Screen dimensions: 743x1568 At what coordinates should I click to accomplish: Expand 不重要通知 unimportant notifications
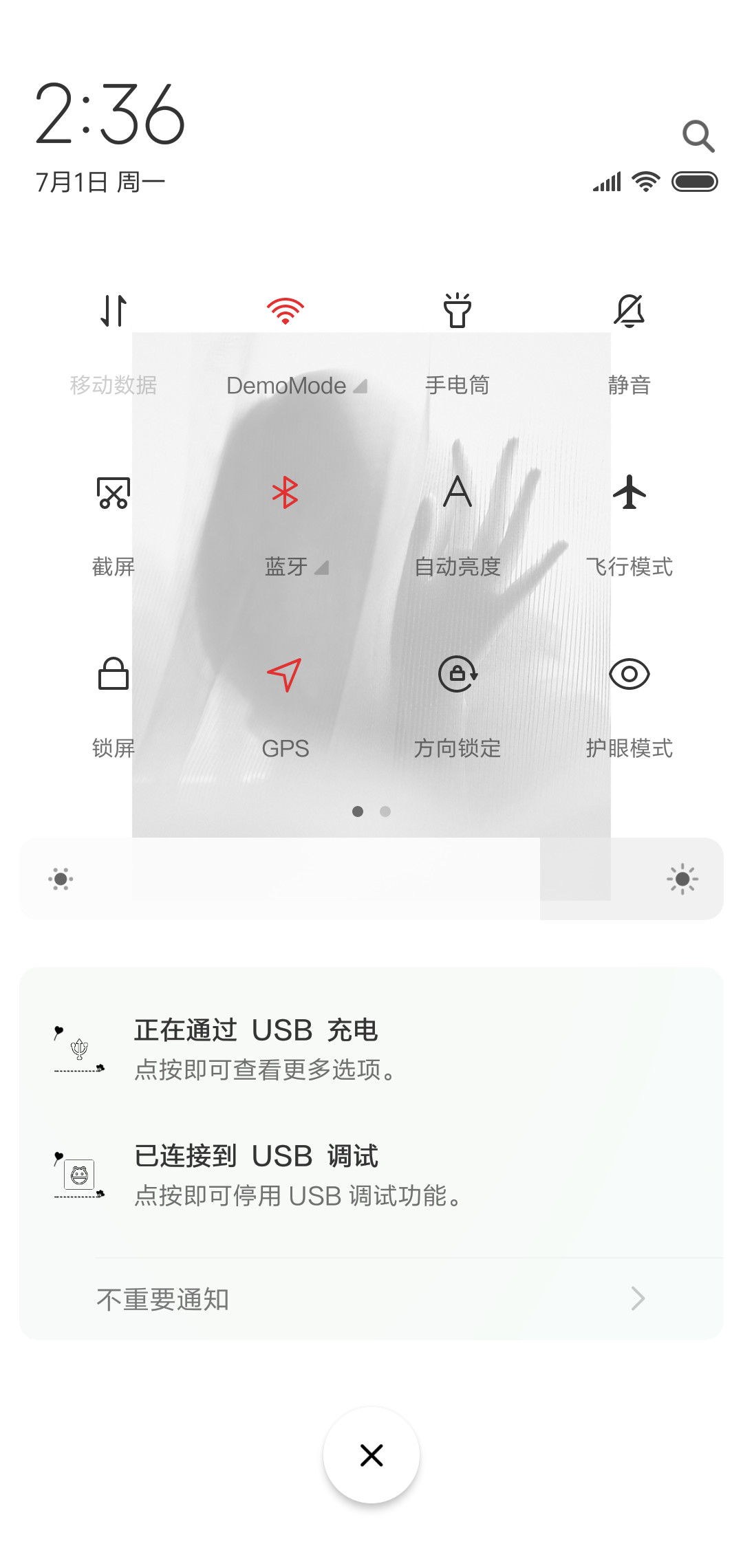click(x=371, y=1299)
